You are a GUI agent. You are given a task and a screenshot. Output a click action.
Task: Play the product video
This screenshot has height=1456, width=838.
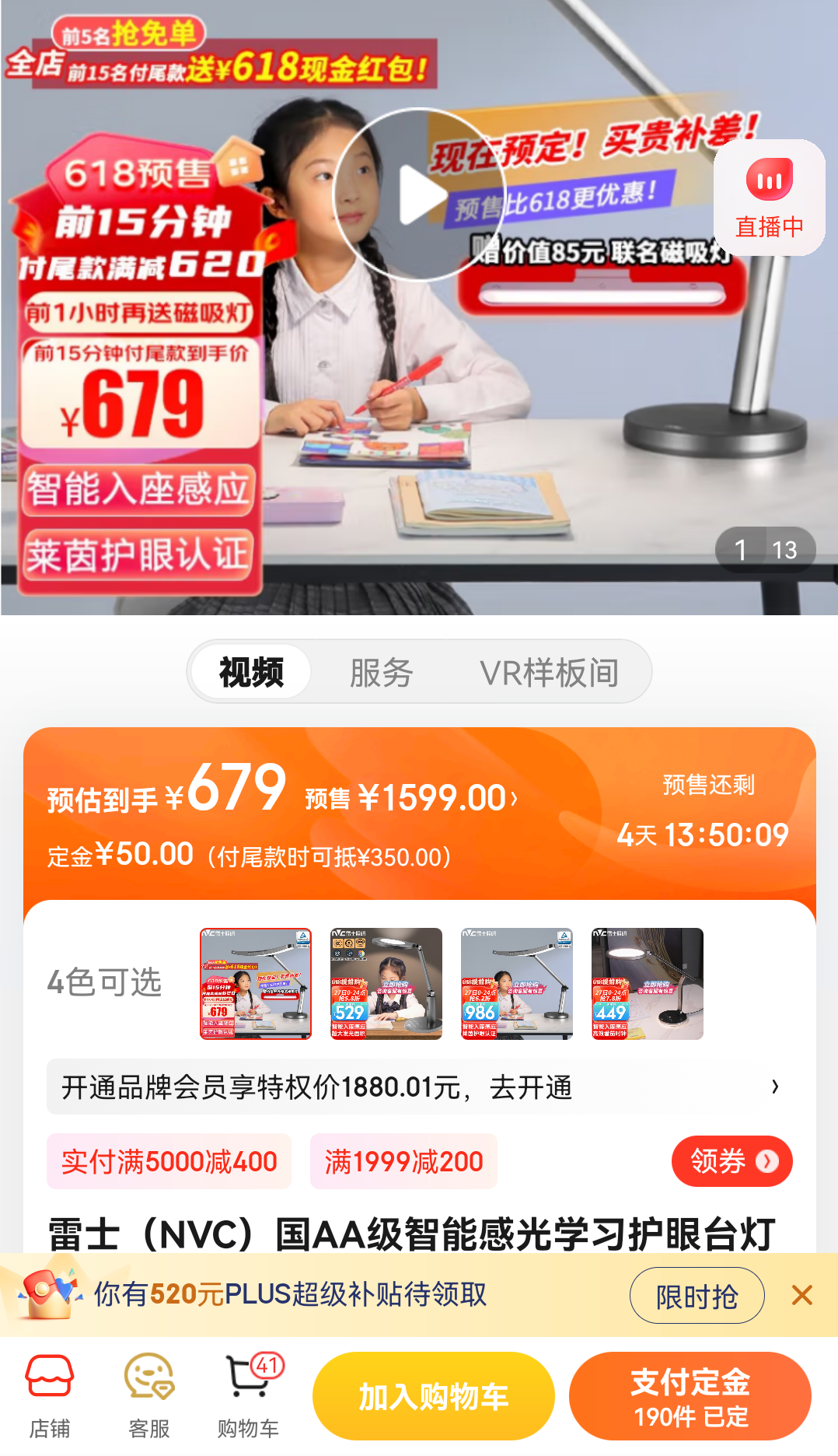pyautogui.click(x=419, y=196)
